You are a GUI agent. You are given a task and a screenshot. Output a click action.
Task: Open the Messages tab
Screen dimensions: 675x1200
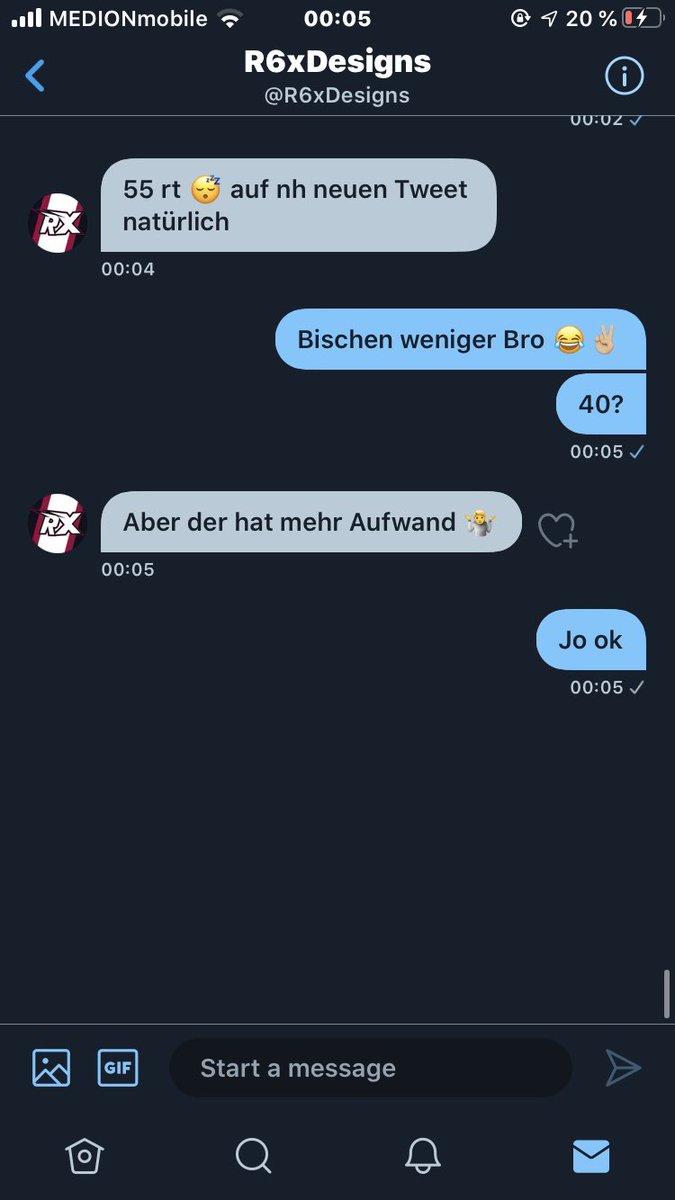click(591, 1156)
